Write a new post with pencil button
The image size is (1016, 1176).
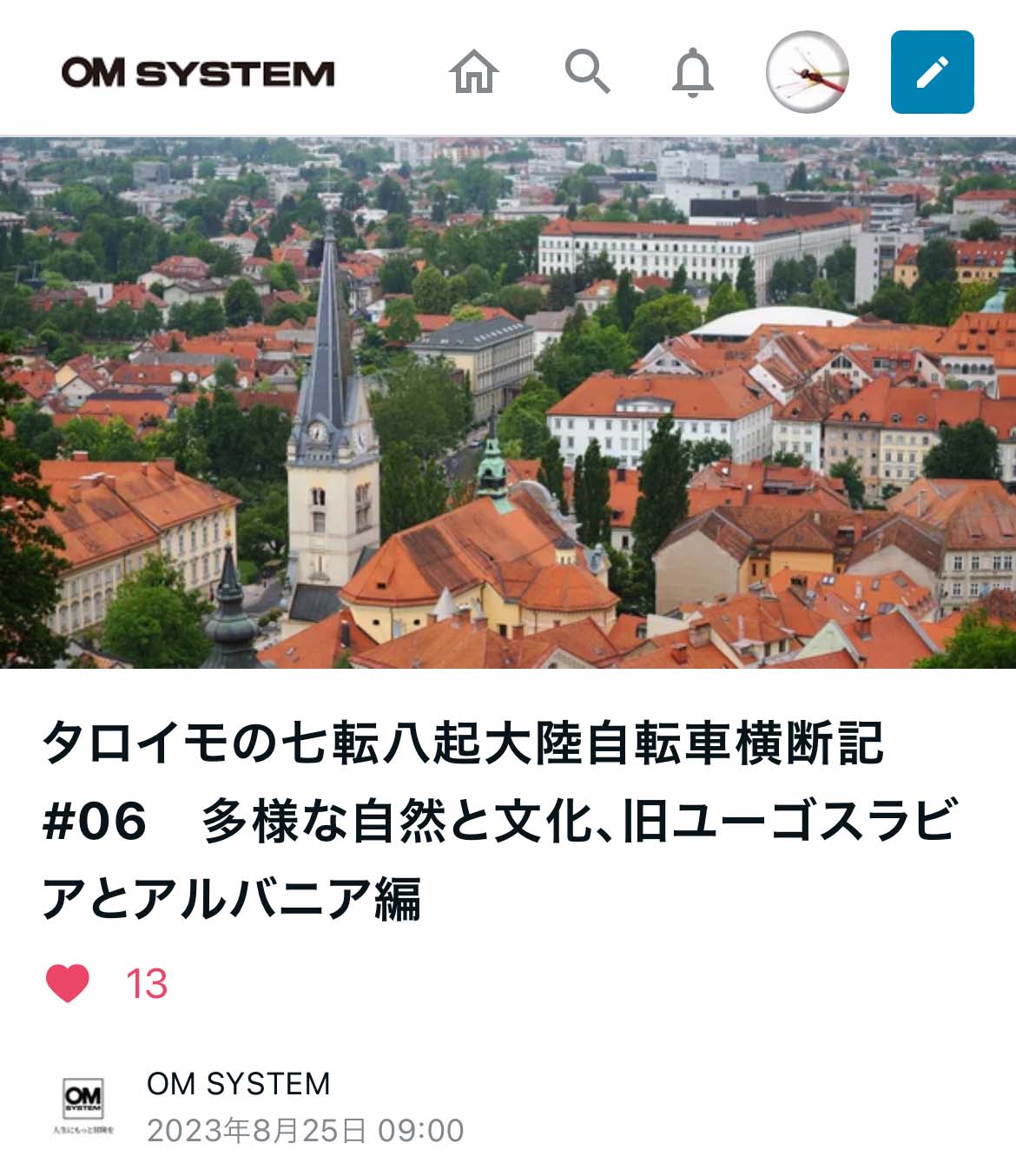tap(932, 72)
